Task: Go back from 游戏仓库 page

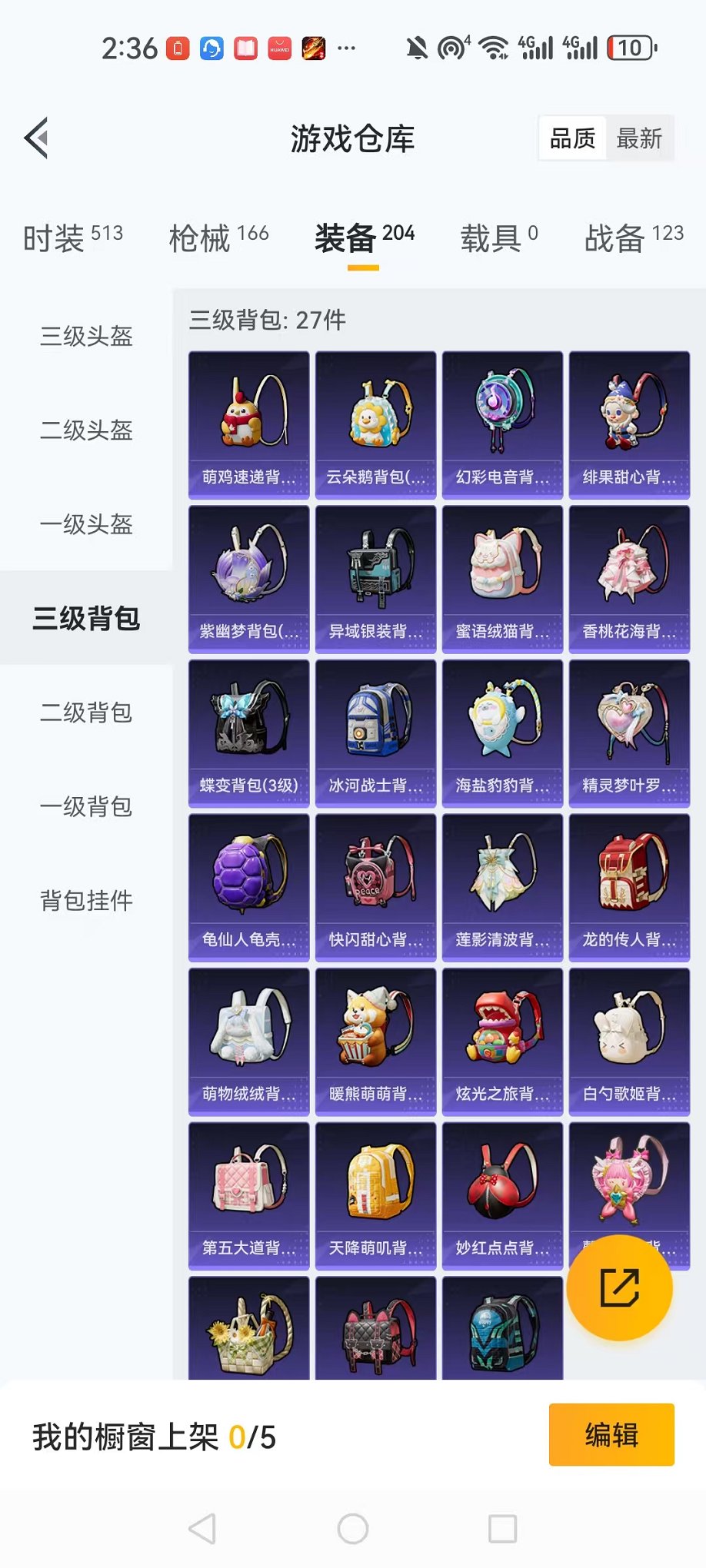Action: (37, 138)
